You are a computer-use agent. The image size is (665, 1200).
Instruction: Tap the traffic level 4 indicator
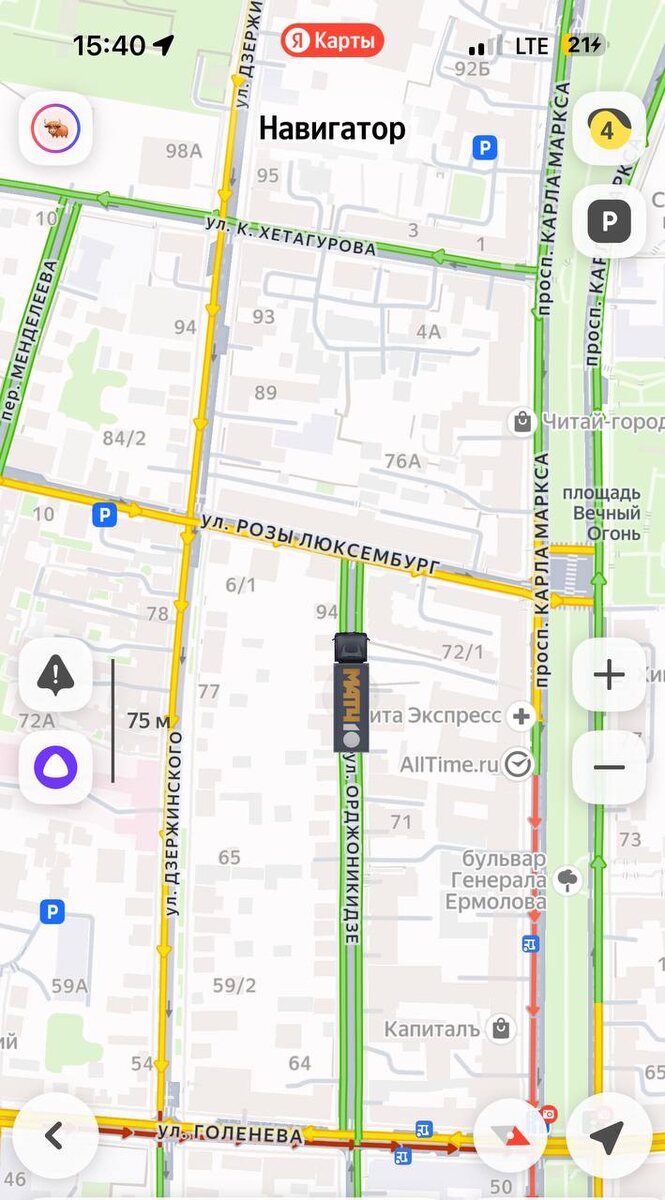[609, 129]
